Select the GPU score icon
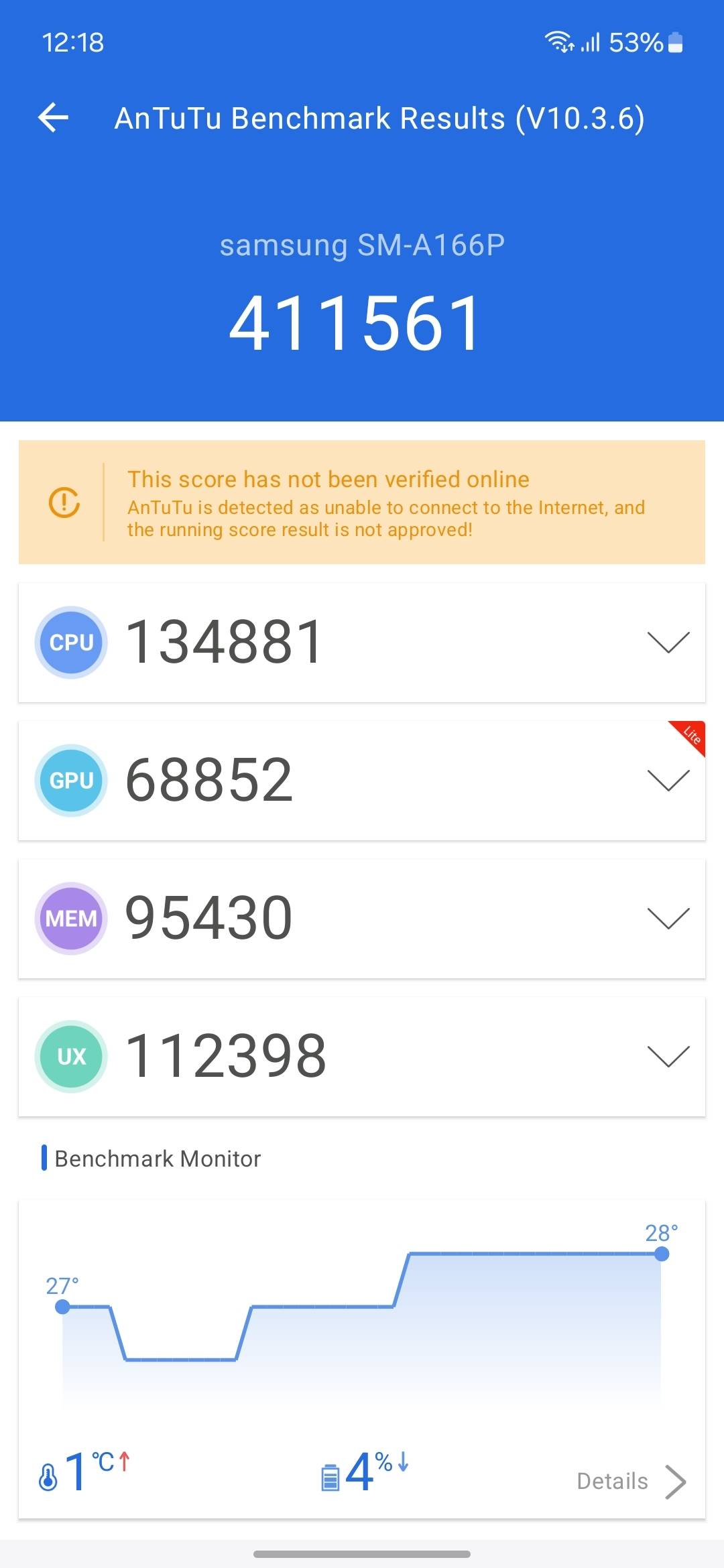The width and height of the screenshot is (724, 1568). pyautogui.click(x=70, y=779)
